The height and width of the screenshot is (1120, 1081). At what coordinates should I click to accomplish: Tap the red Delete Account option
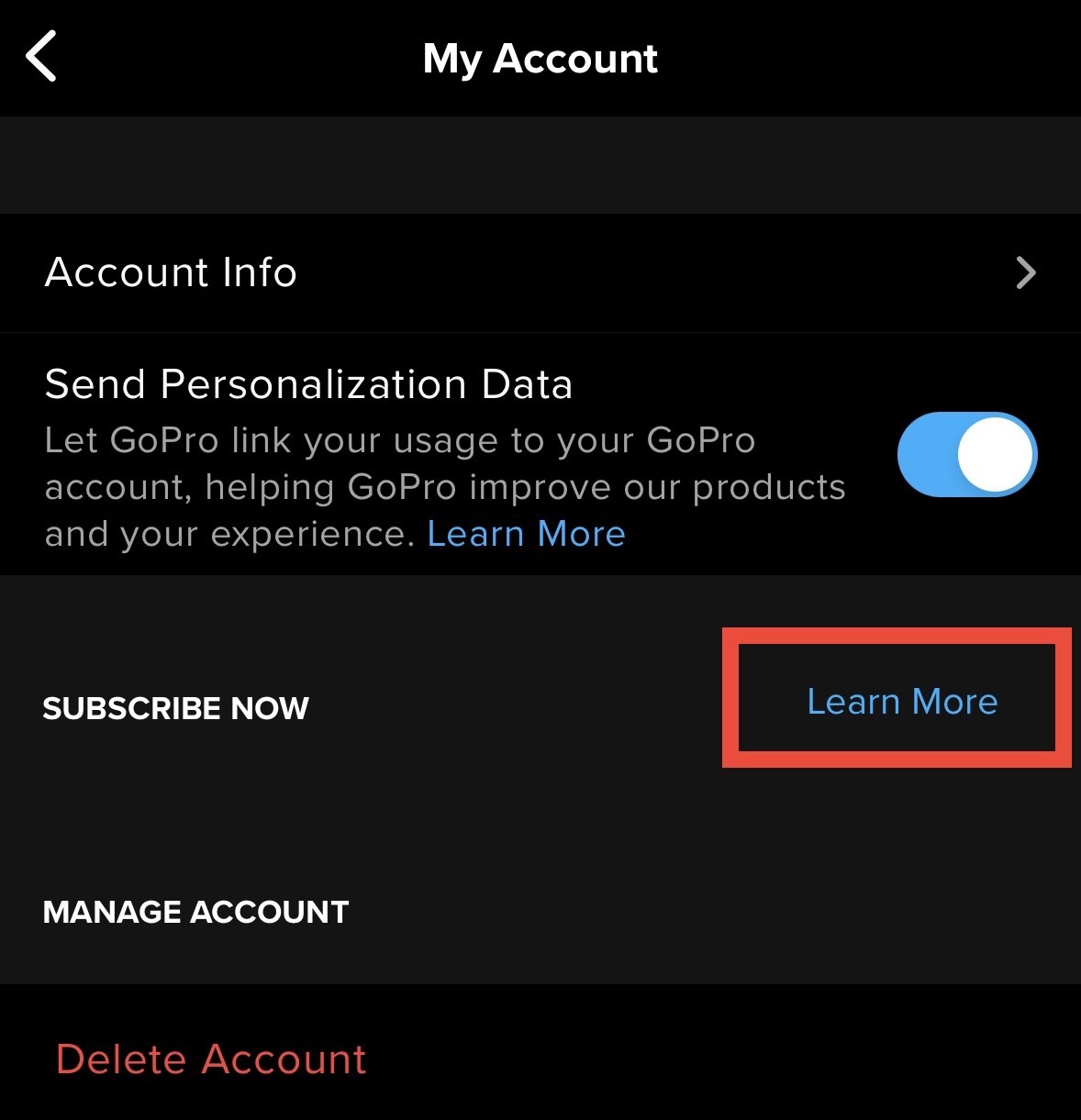pyautogui.click(x=211, y=1058)
